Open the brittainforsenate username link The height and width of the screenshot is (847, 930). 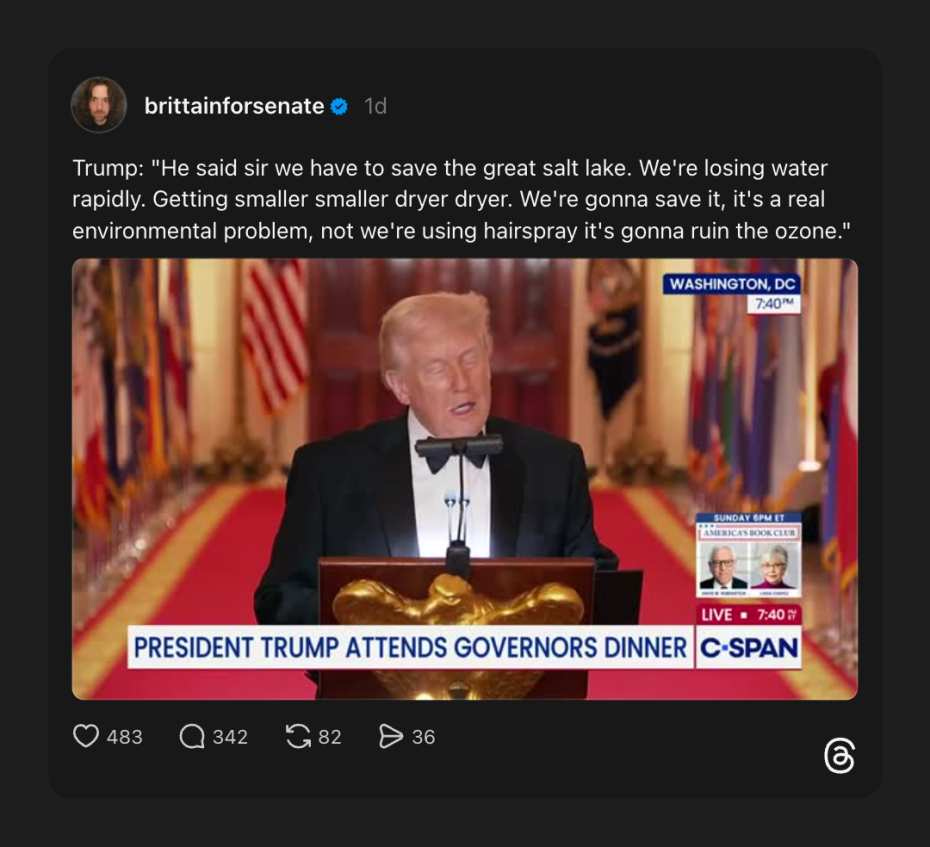pyautogui.click(x=234, y=106)
